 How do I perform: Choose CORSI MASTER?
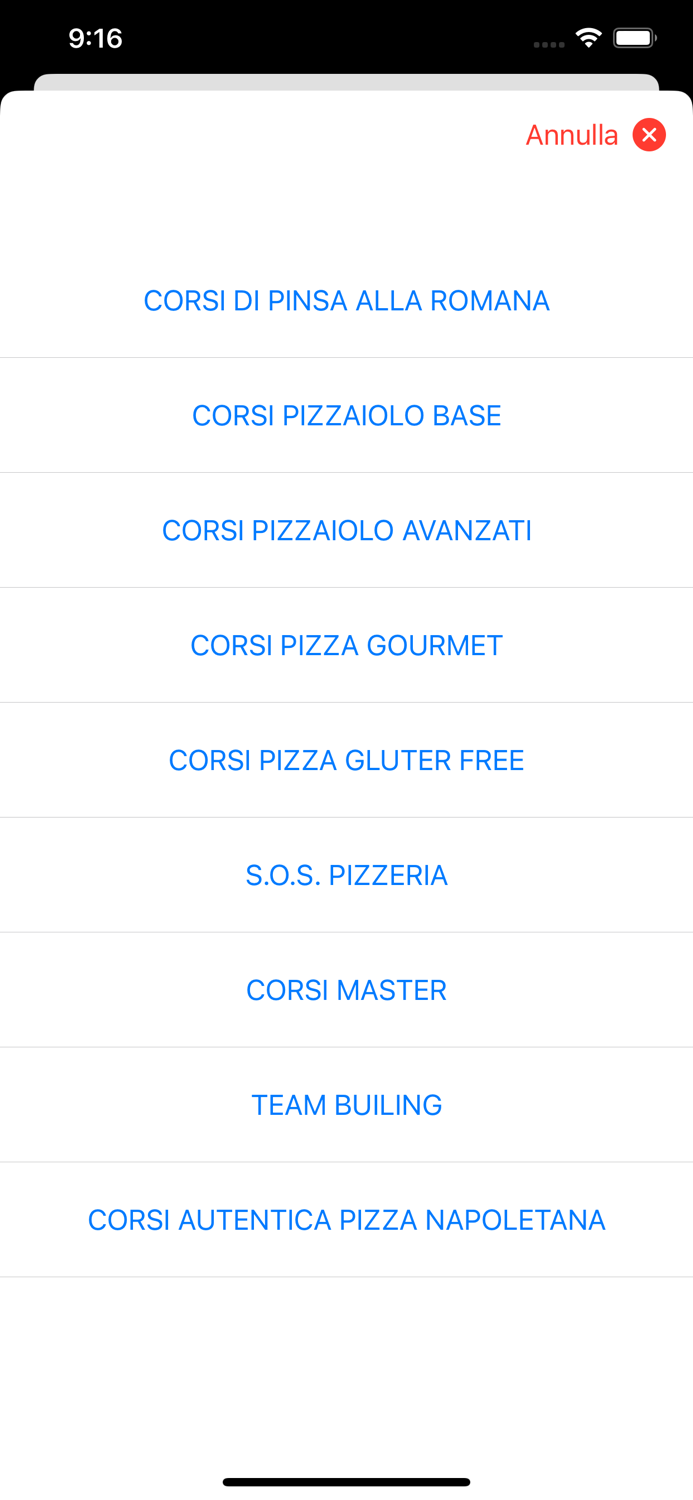346,991
